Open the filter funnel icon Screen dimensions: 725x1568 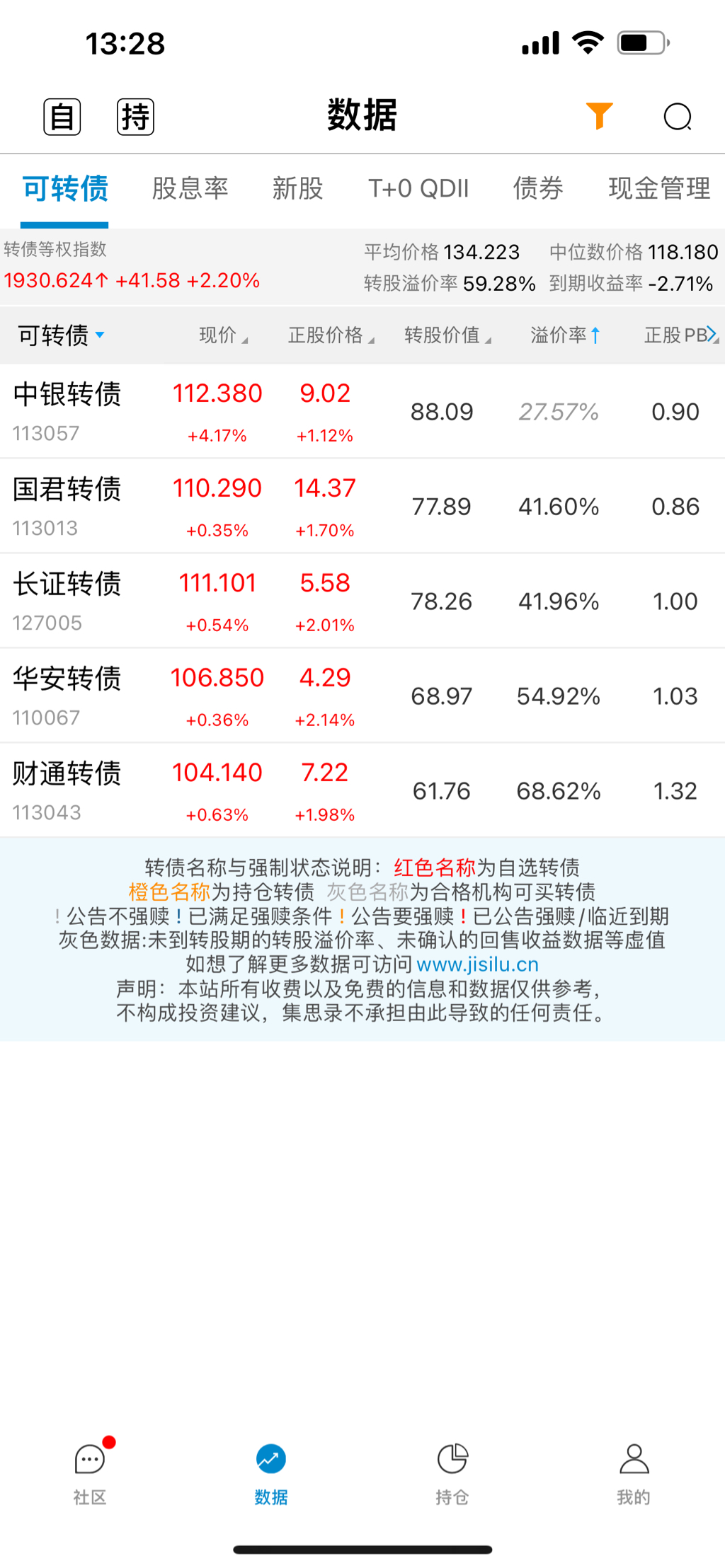598,116
